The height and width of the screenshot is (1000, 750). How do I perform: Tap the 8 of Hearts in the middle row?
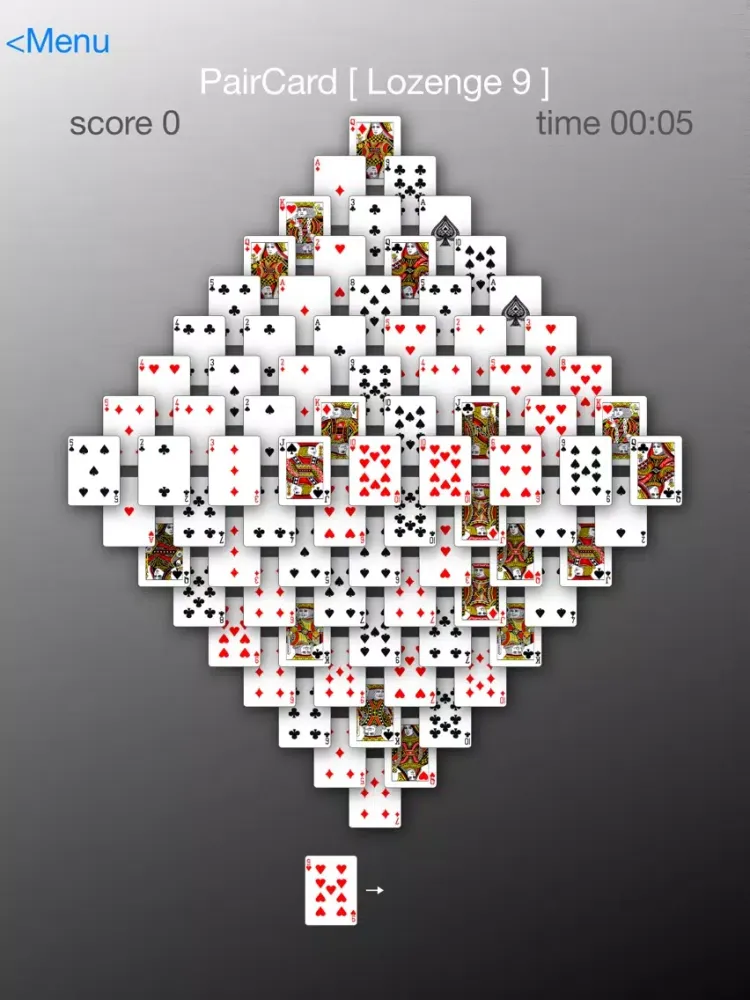585,377
